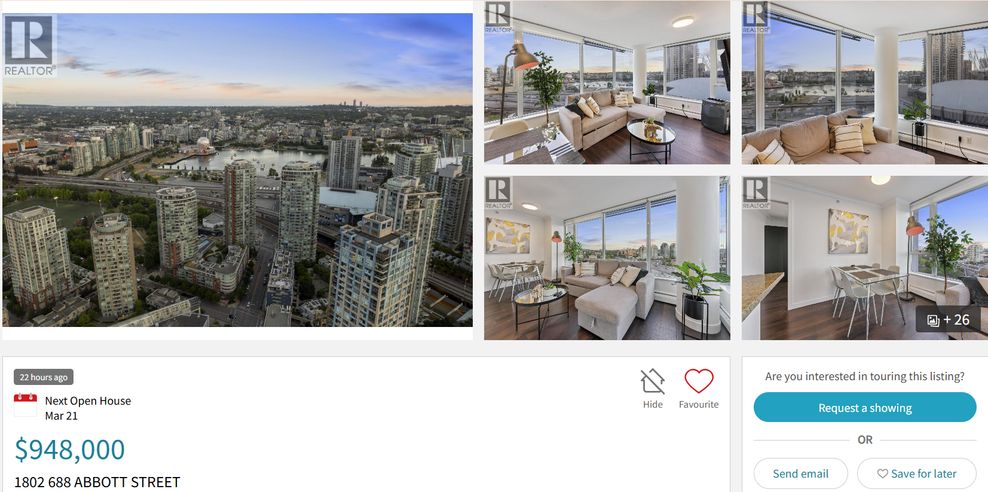Favourite this listing with the heart
Screen dimensions: 988x492
[699, 389]
